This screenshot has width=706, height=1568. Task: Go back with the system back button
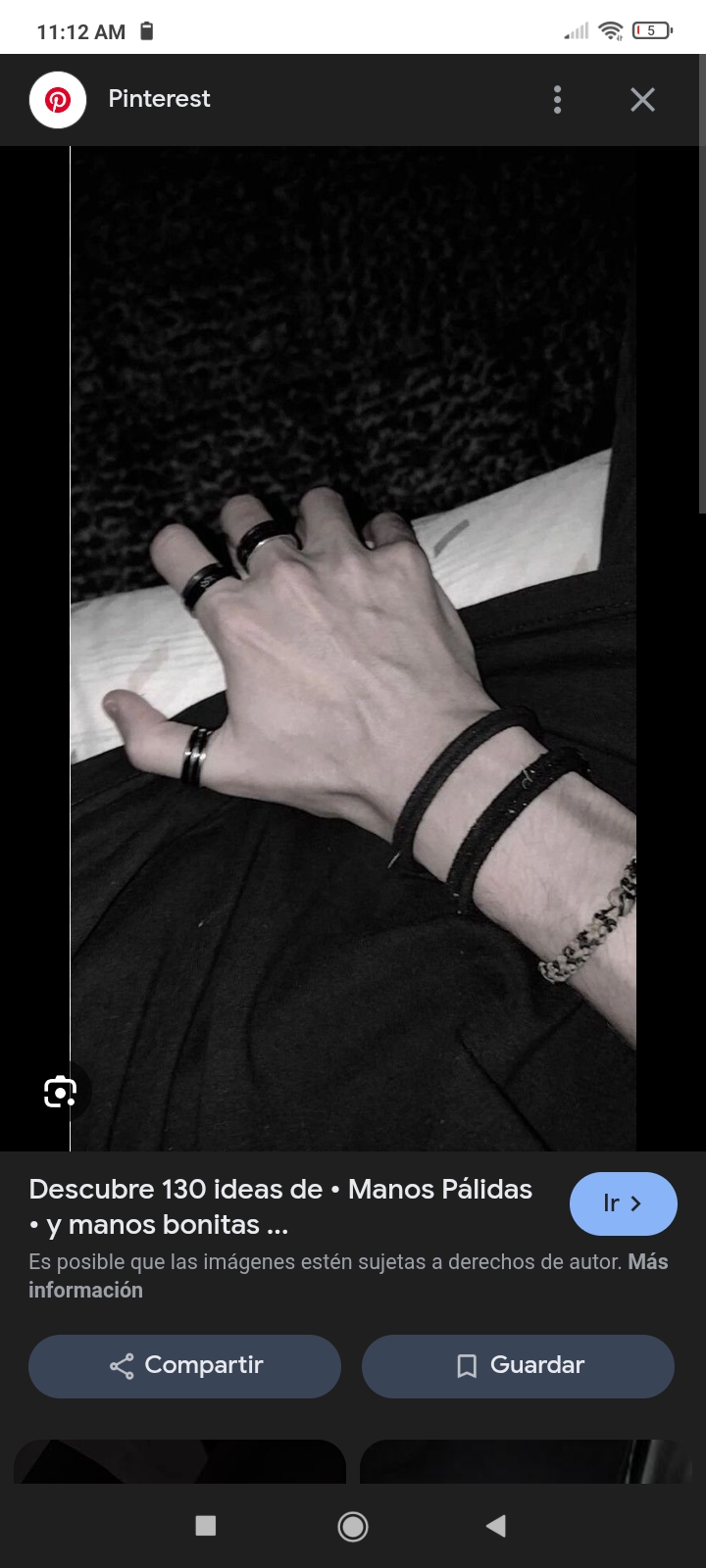pos(496,1525)
